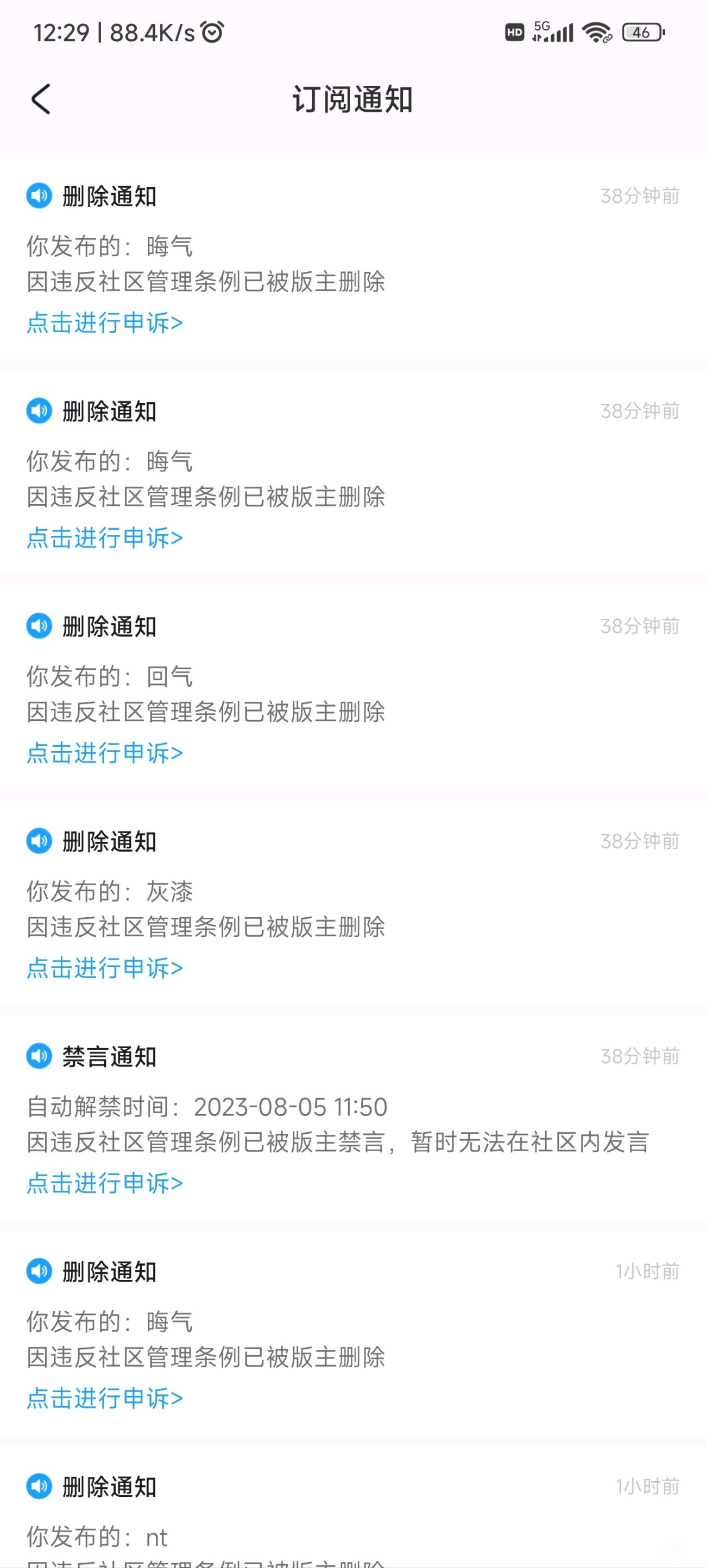Tap 点击进行申诉 under the 回气 deletion notice

point(105,753)
